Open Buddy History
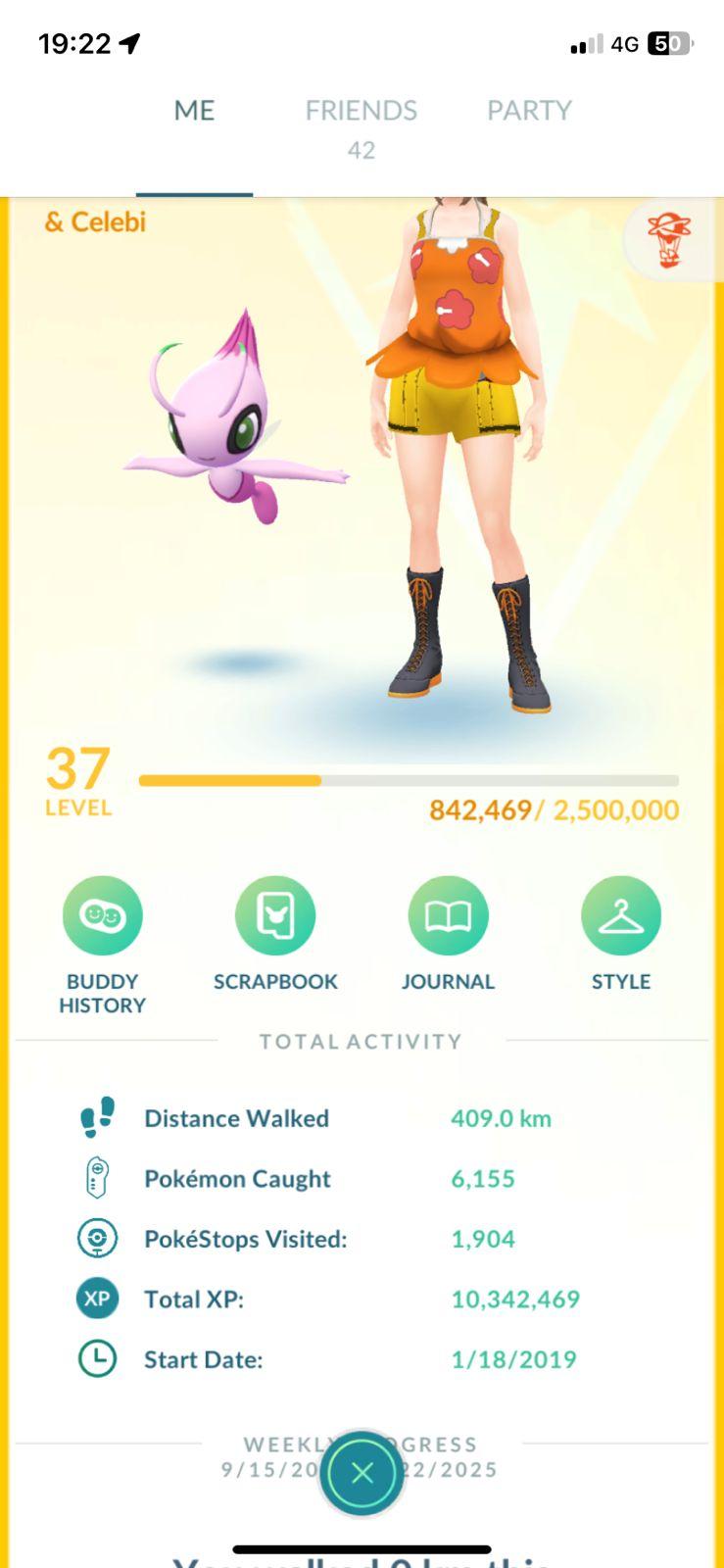Image resolution: width=724 pixels, height=1568 pixels. tap(102, 915)
